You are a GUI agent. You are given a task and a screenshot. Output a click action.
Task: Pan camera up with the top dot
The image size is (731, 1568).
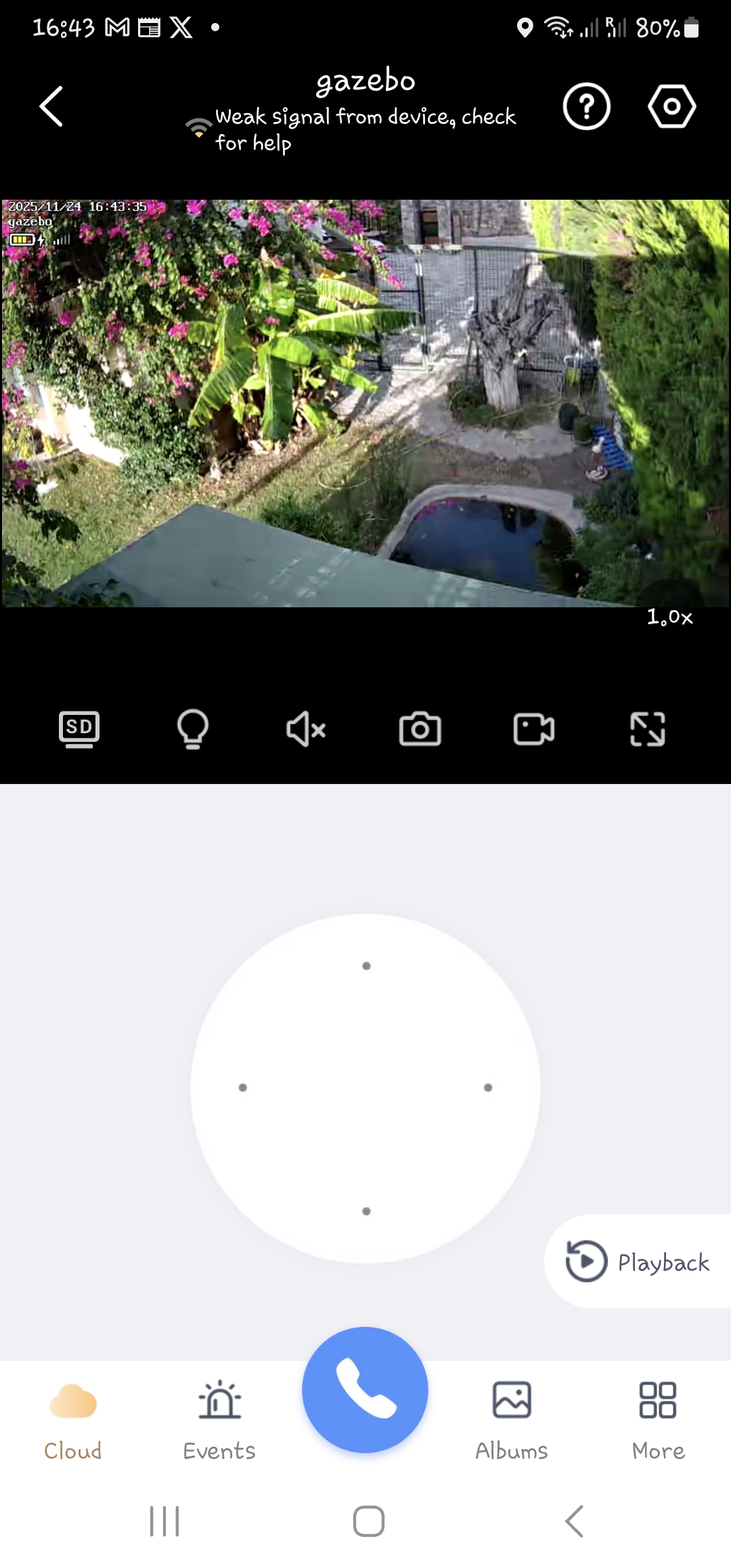coord(366,966)
